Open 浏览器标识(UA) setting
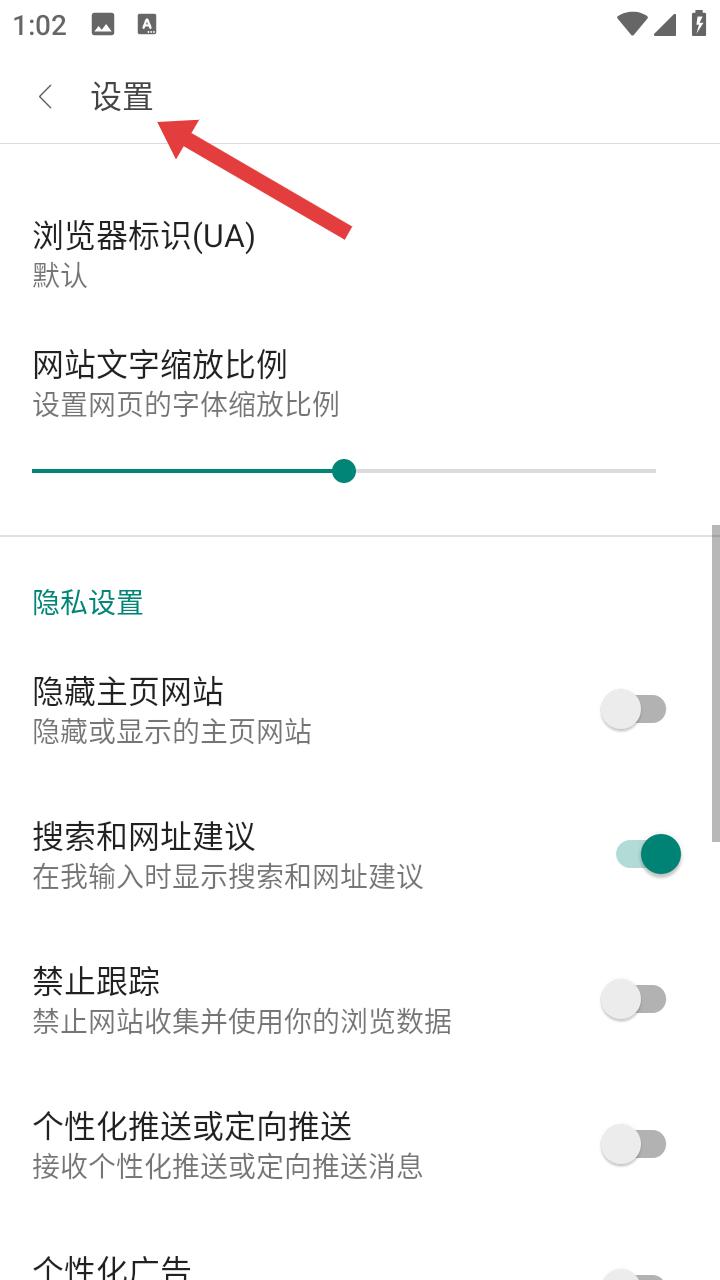The height and width of the screenshot is (1280, 720). [x=360, y=254]
